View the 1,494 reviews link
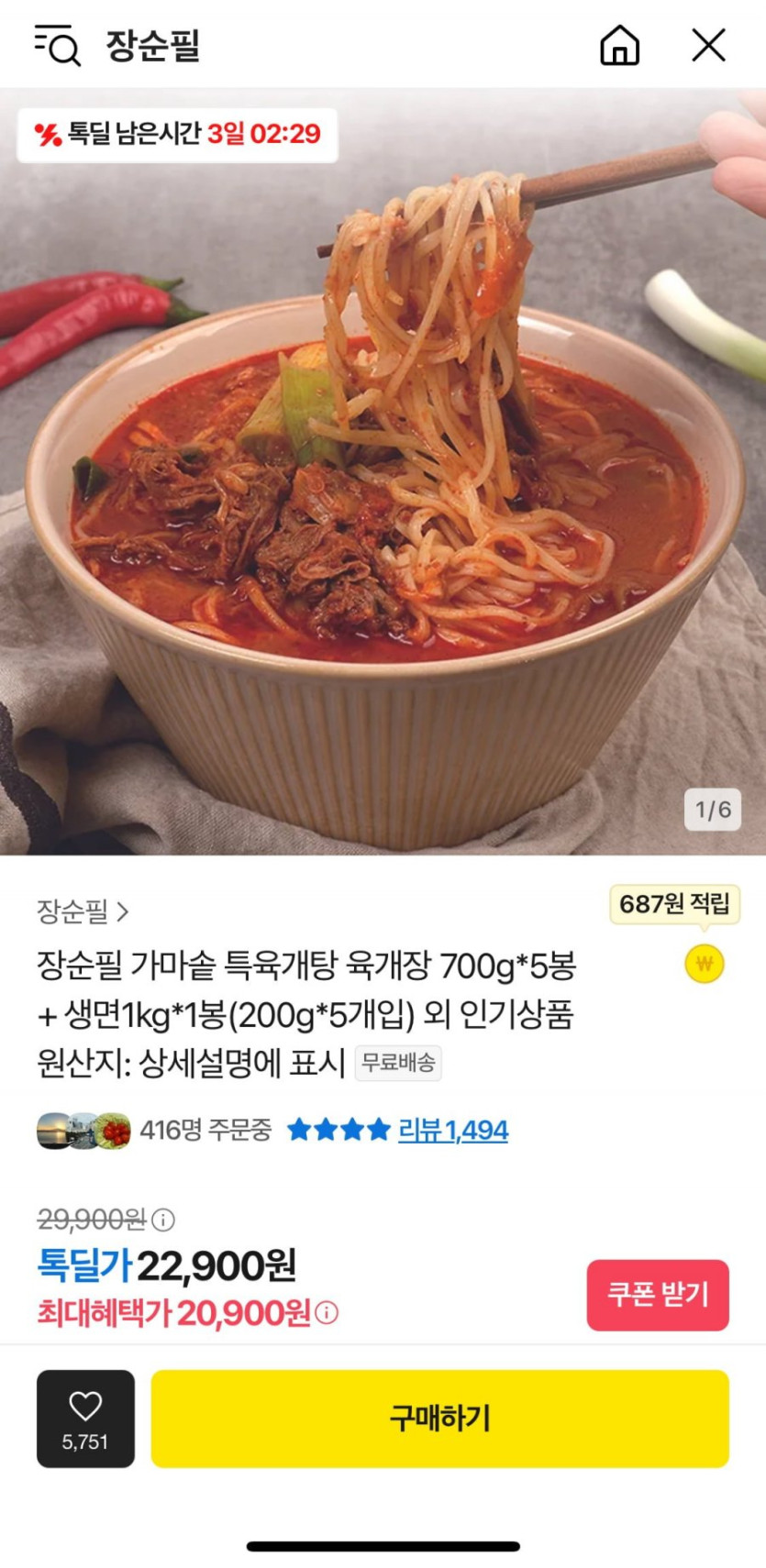 (x=452, y=1130)
